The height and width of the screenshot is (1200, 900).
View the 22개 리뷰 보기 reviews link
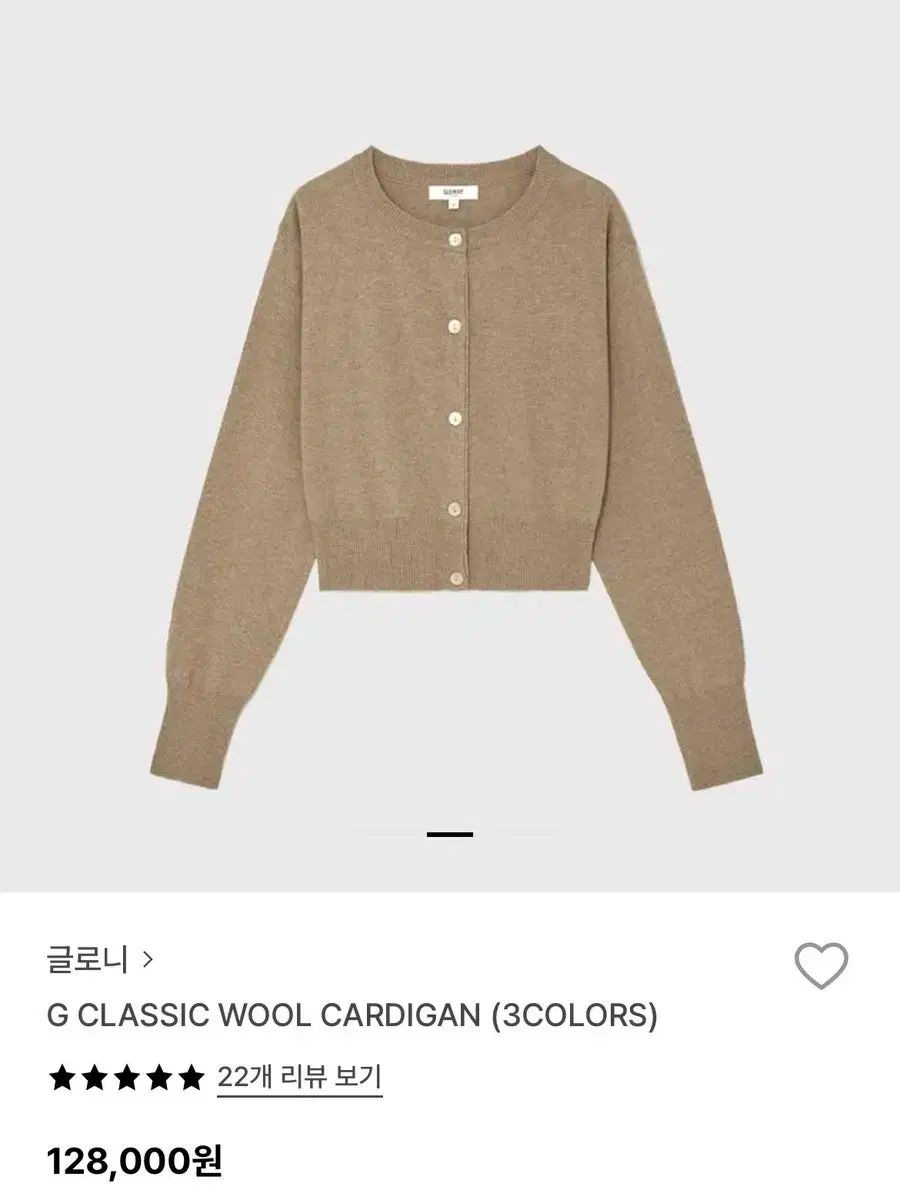pyautogui.click(x=299, y=1077)
